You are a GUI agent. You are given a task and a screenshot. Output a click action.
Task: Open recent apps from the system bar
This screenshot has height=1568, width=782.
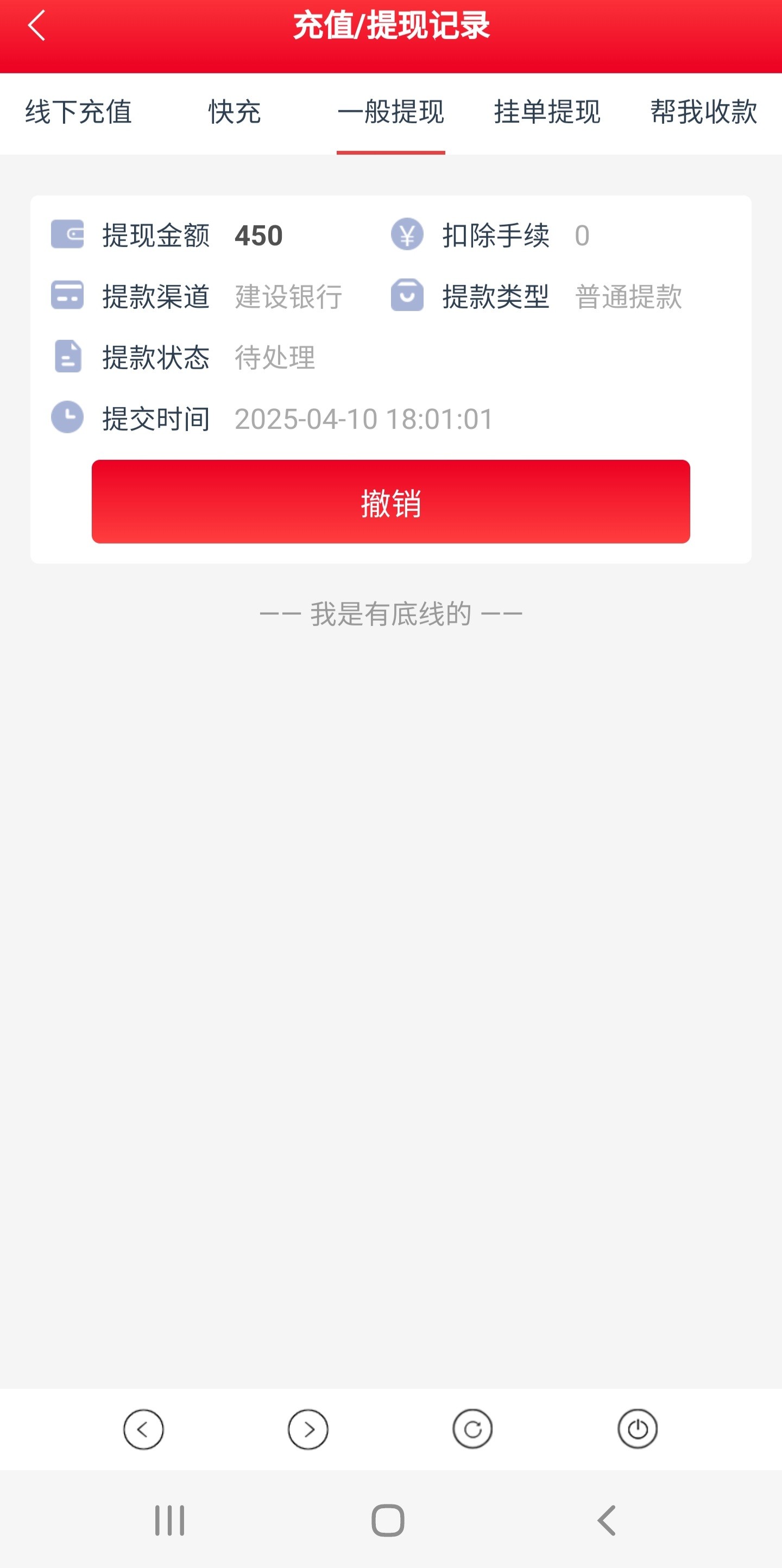click(x=169, y=1520)
